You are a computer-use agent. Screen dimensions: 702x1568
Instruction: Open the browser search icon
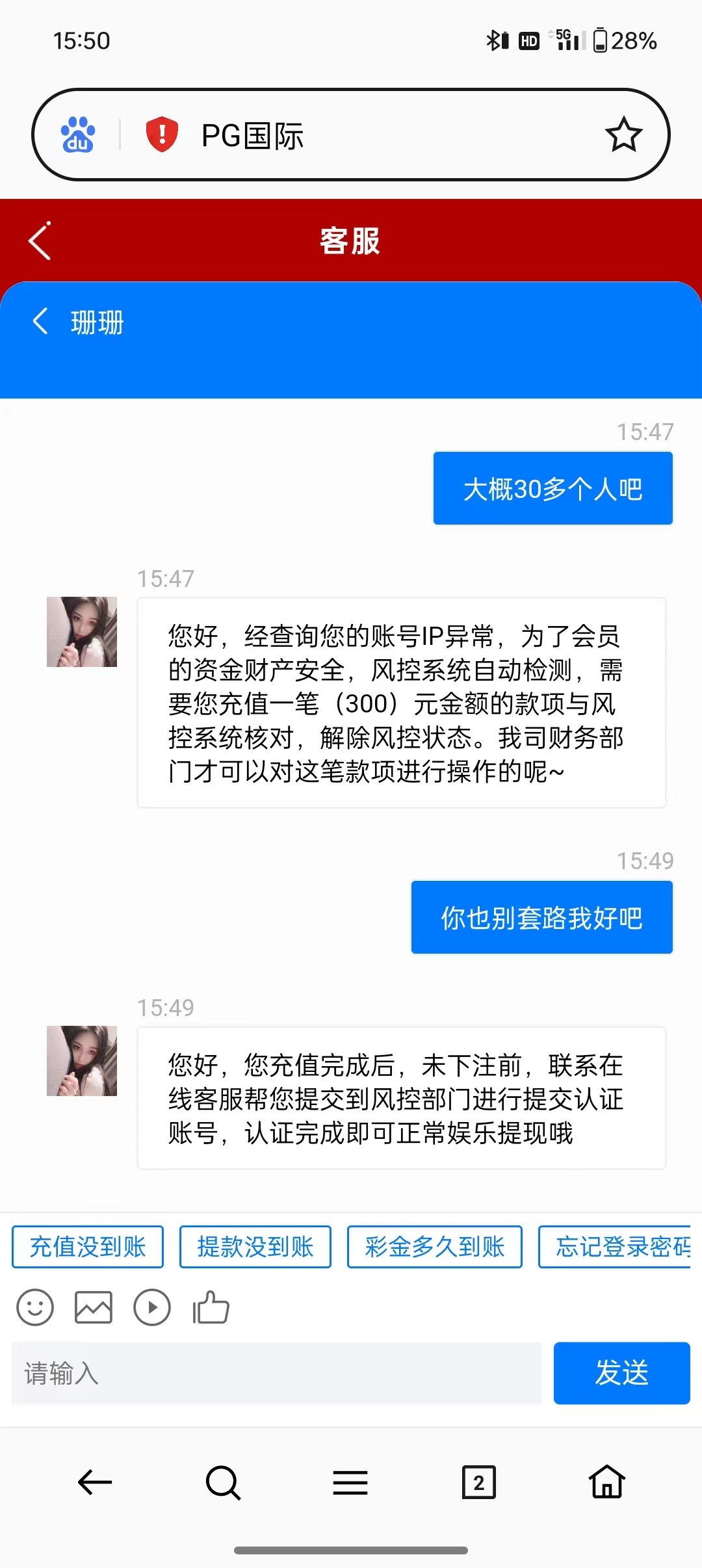pyautogui.click(x=222, y=1483)
